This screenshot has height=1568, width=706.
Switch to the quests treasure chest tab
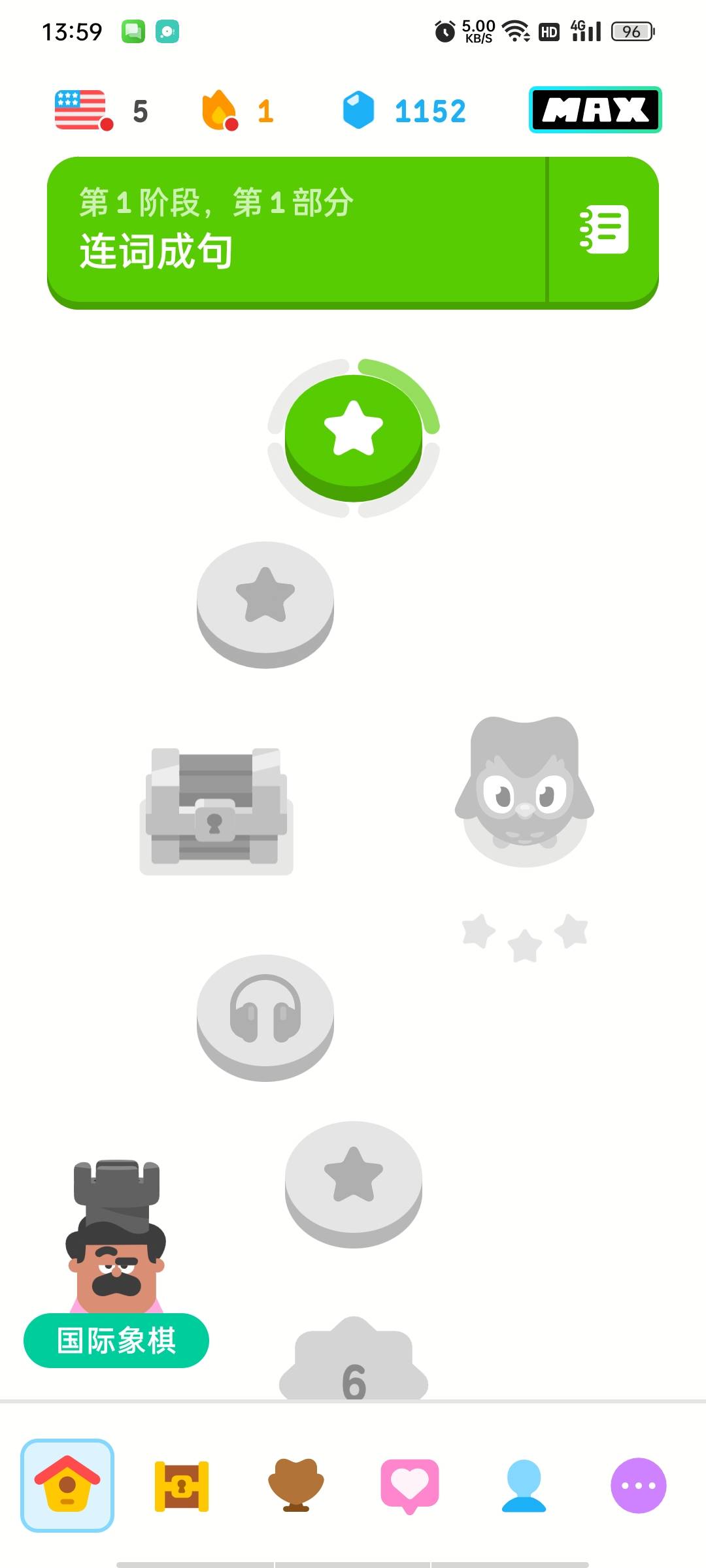182,1486
